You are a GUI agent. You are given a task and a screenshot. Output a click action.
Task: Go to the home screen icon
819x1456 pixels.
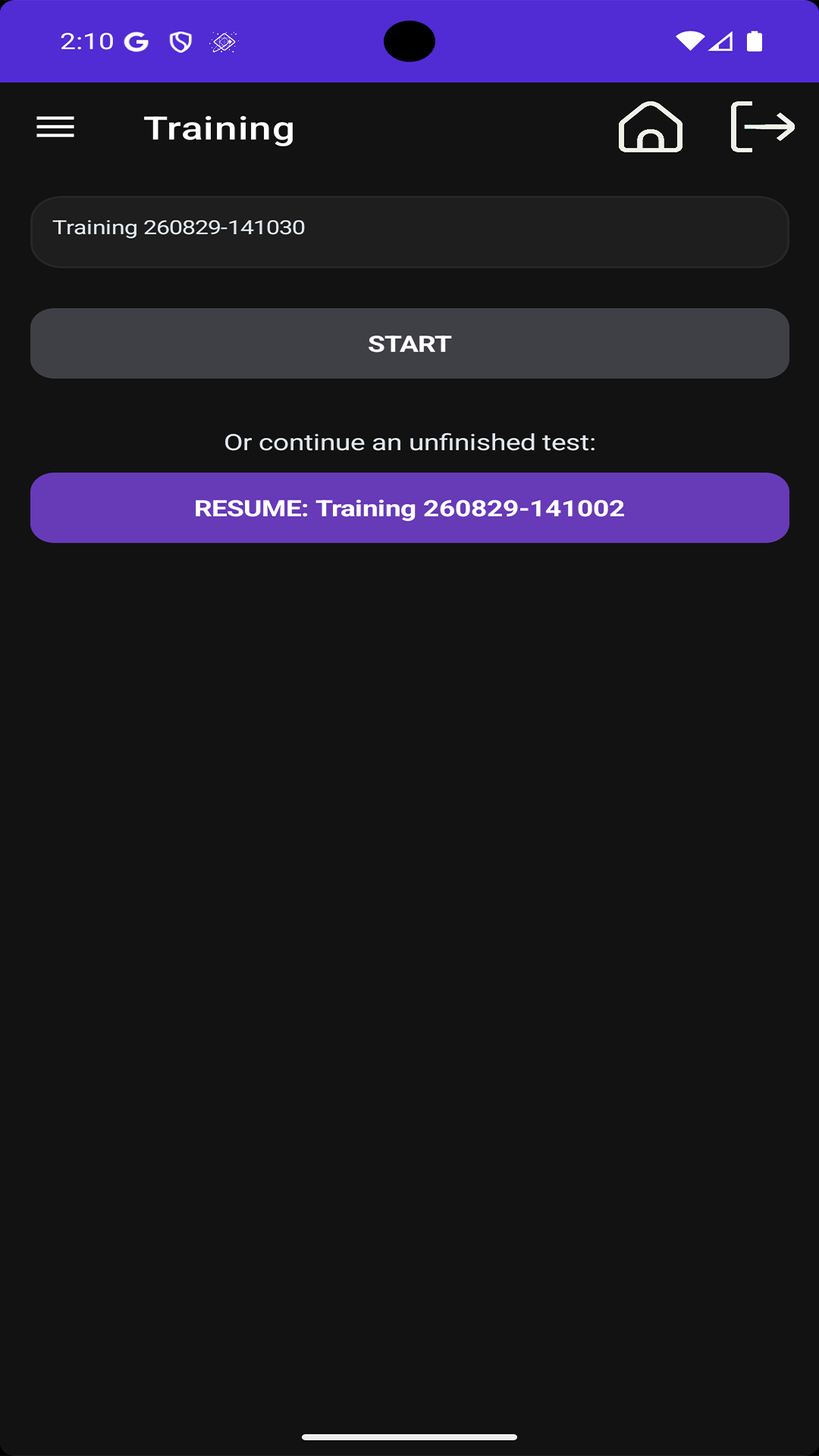pos(651,127)
